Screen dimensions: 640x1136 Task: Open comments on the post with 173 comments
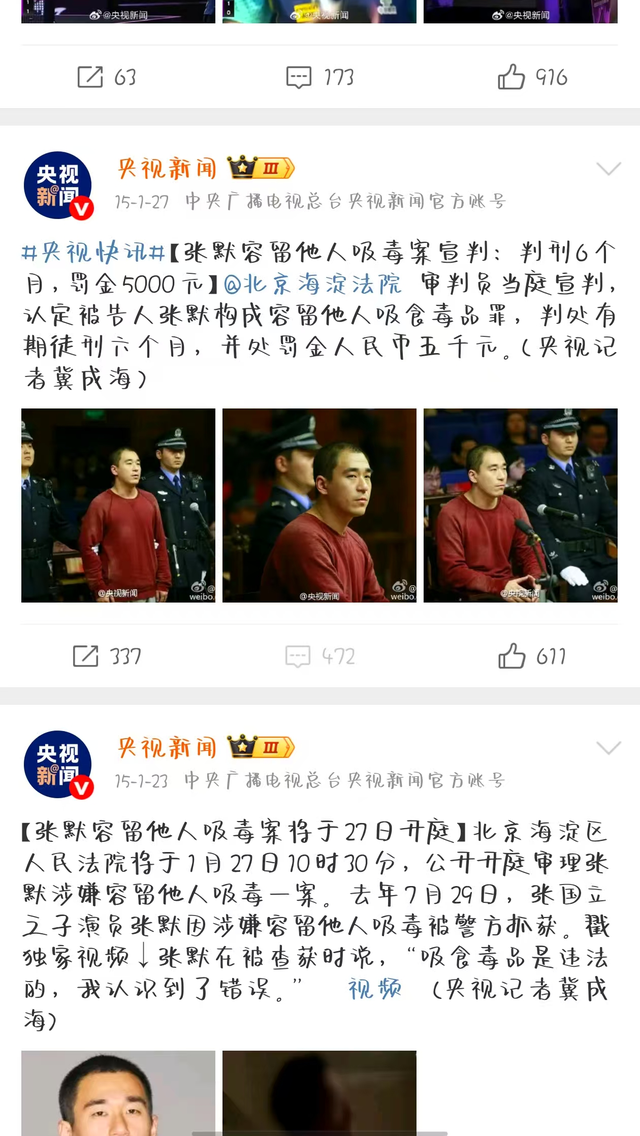320,77
